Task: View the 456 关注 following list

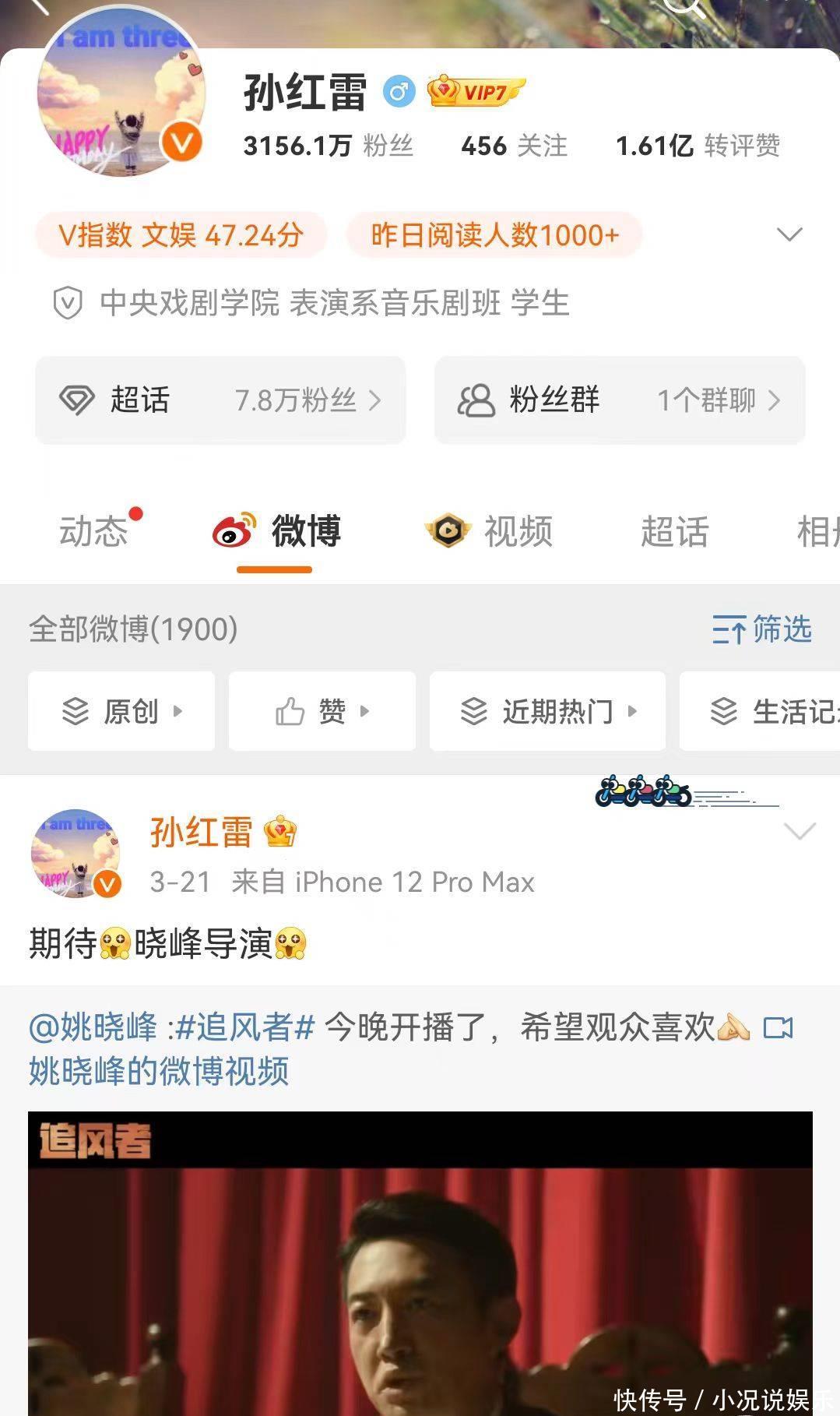Action: [x=514, y=146]
